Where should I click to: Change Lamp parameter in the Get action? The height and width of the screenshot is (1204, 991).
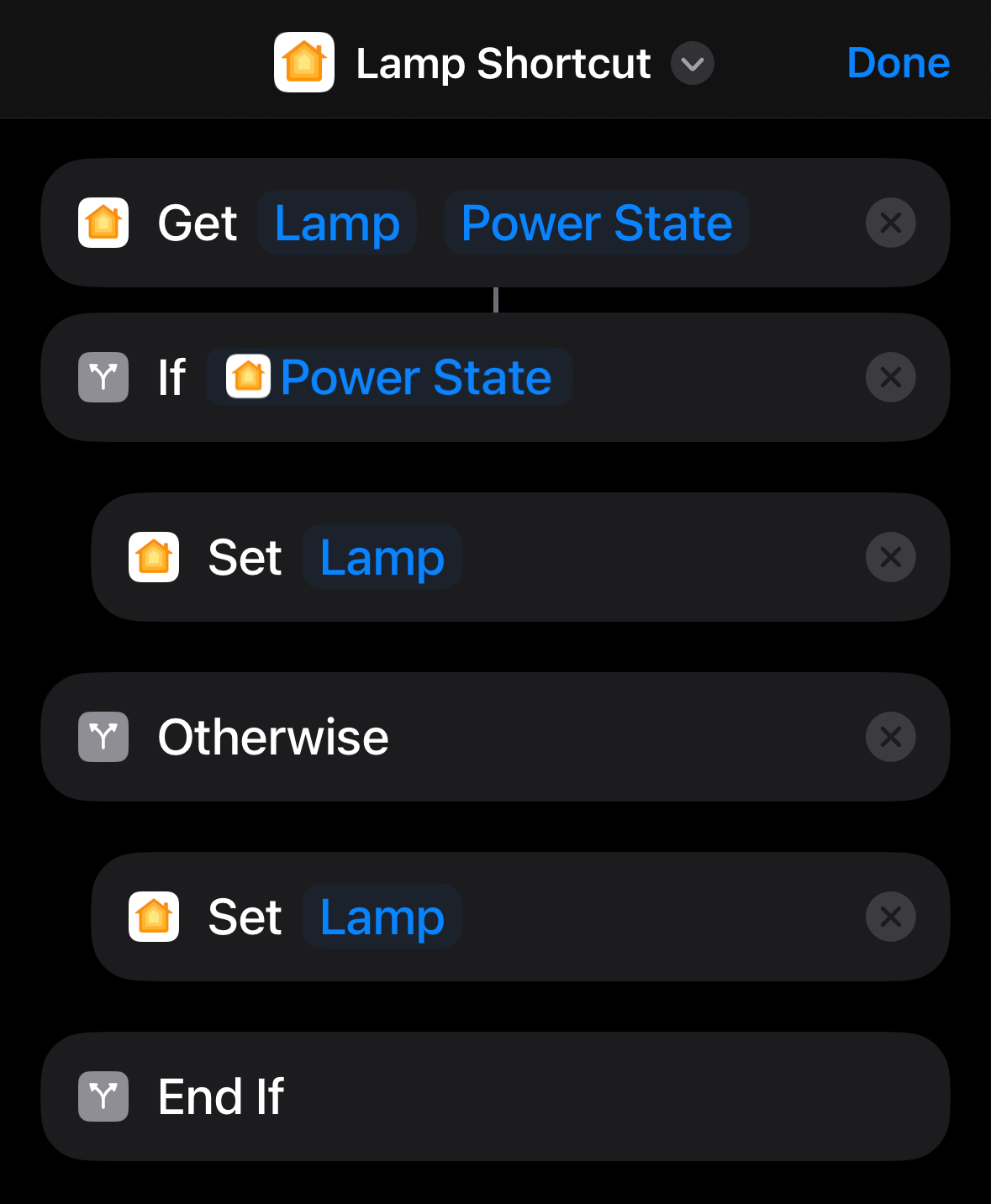click(337, 223)
